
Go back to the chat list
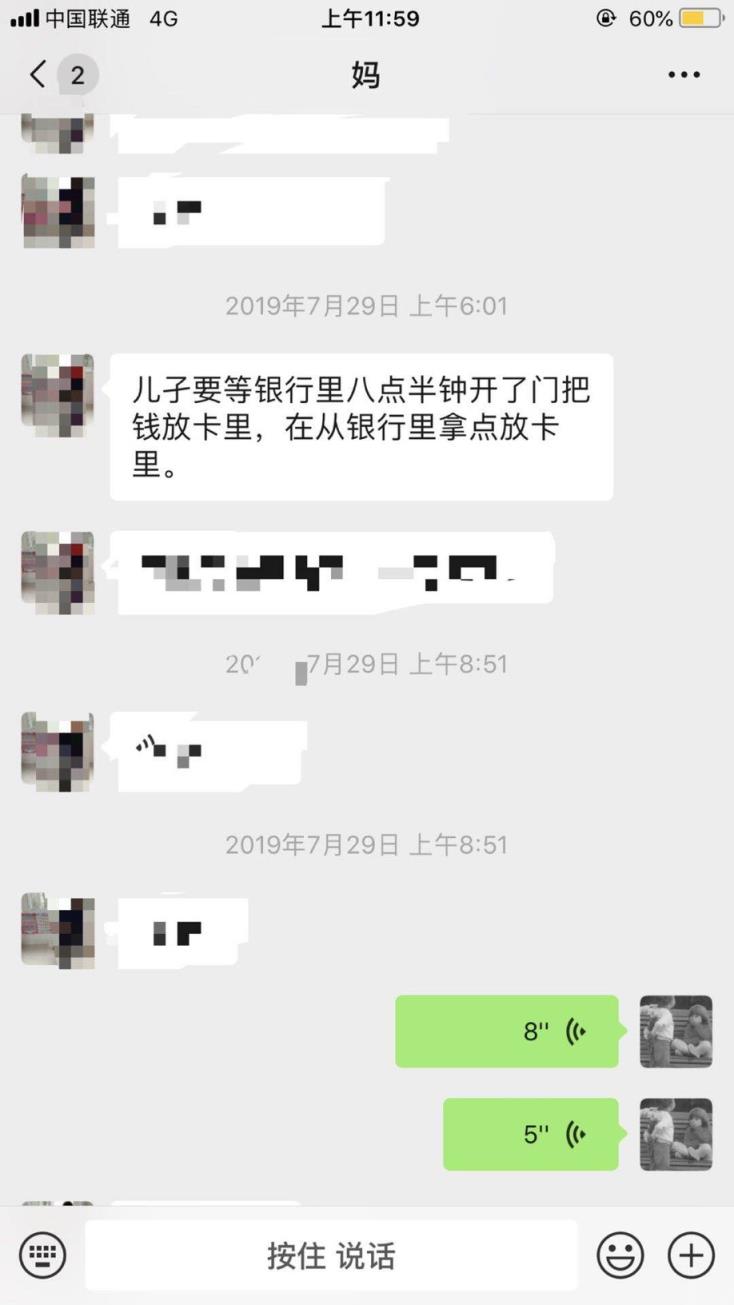[40, 74]
